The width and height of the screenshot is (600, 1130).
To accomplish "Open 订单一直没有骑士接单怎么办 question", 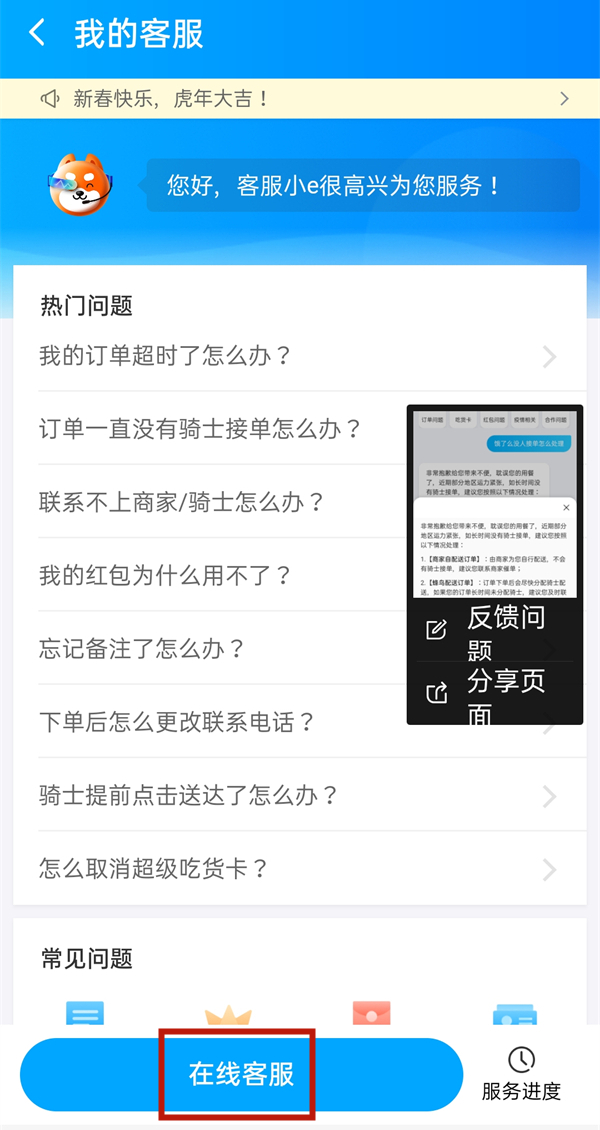I will (x=200, y=429).
